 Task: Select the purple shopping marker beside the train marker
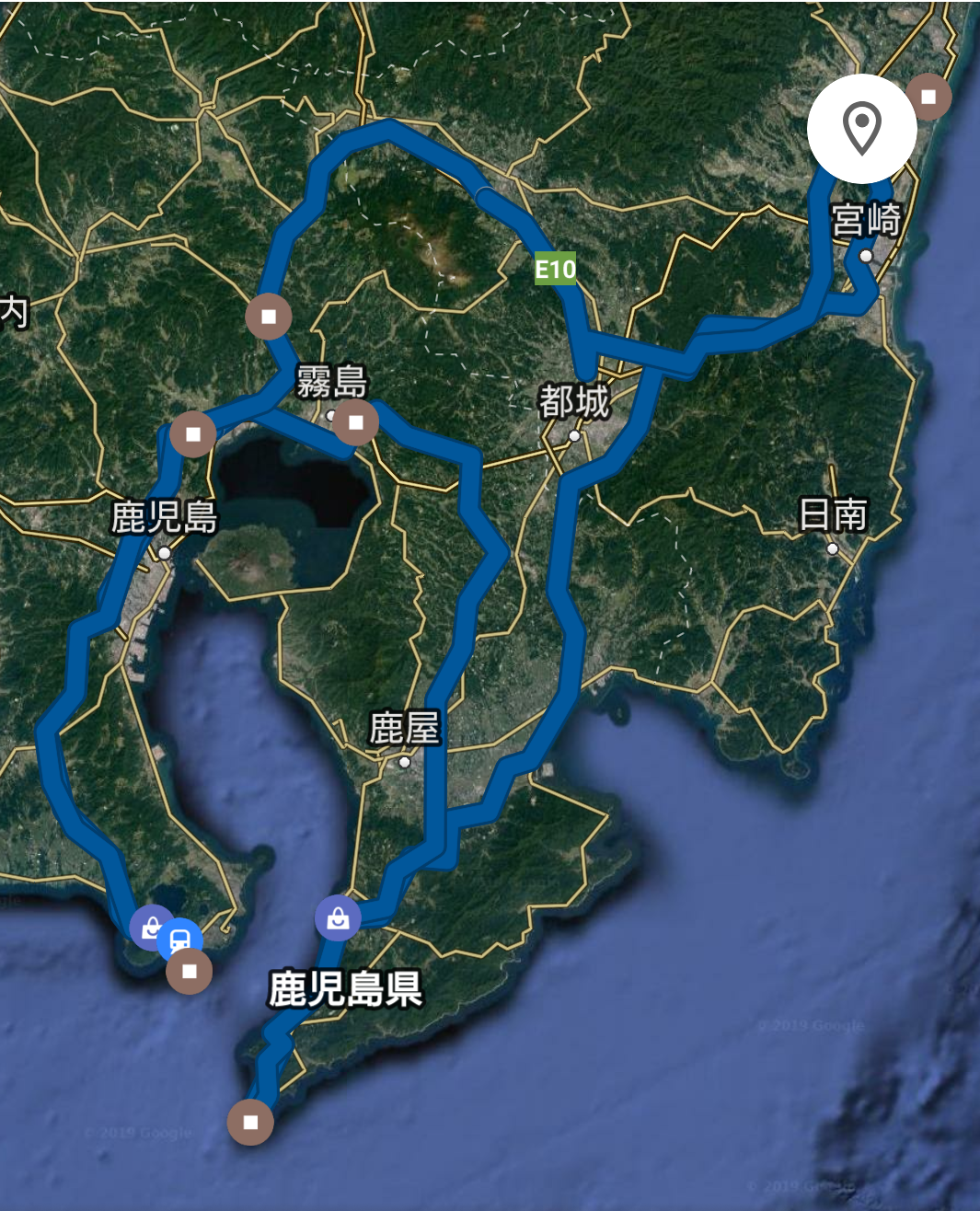[149, 926]
